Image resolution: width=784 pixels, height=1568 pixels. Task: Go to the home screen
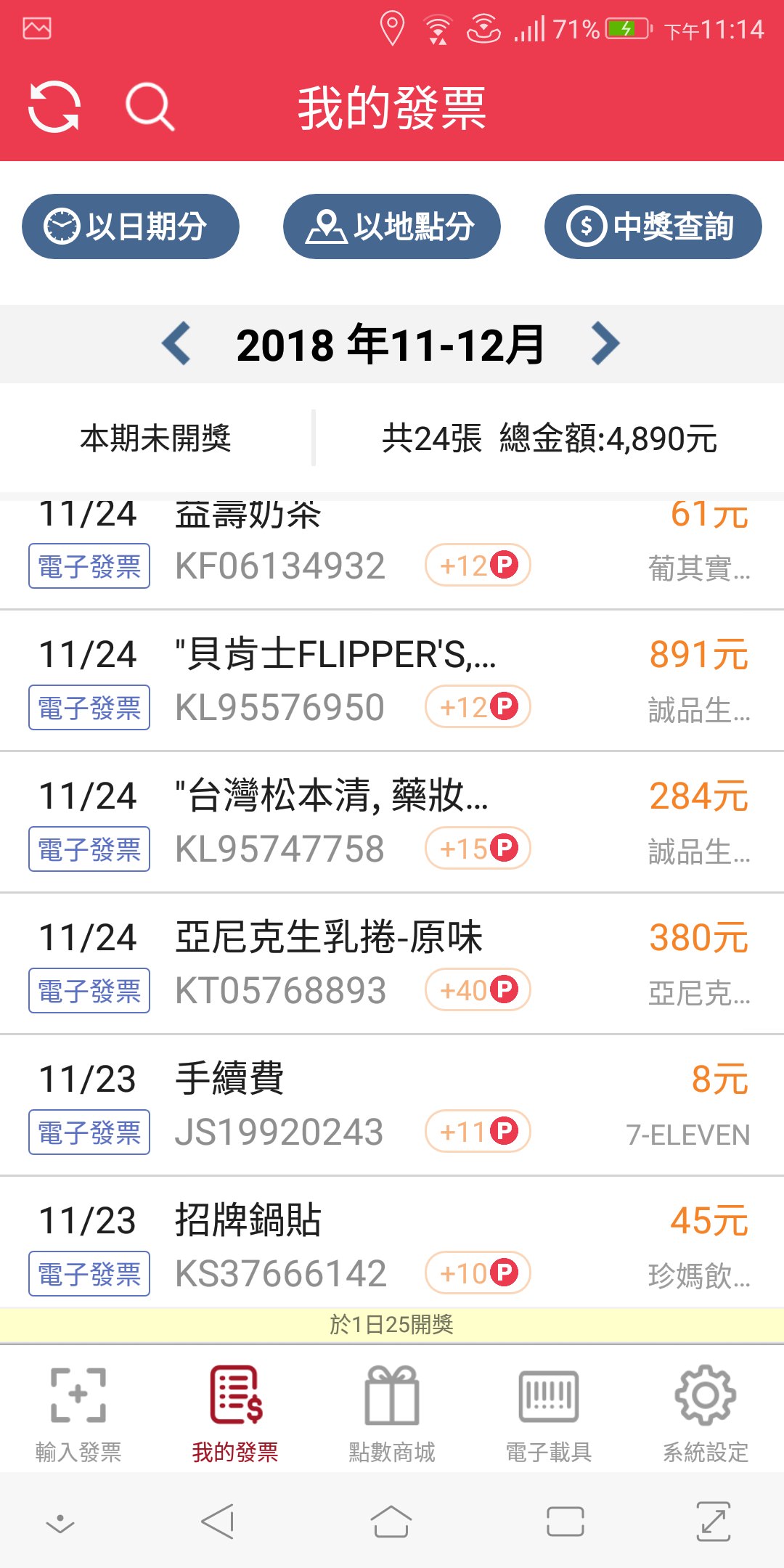(391, 1521)
